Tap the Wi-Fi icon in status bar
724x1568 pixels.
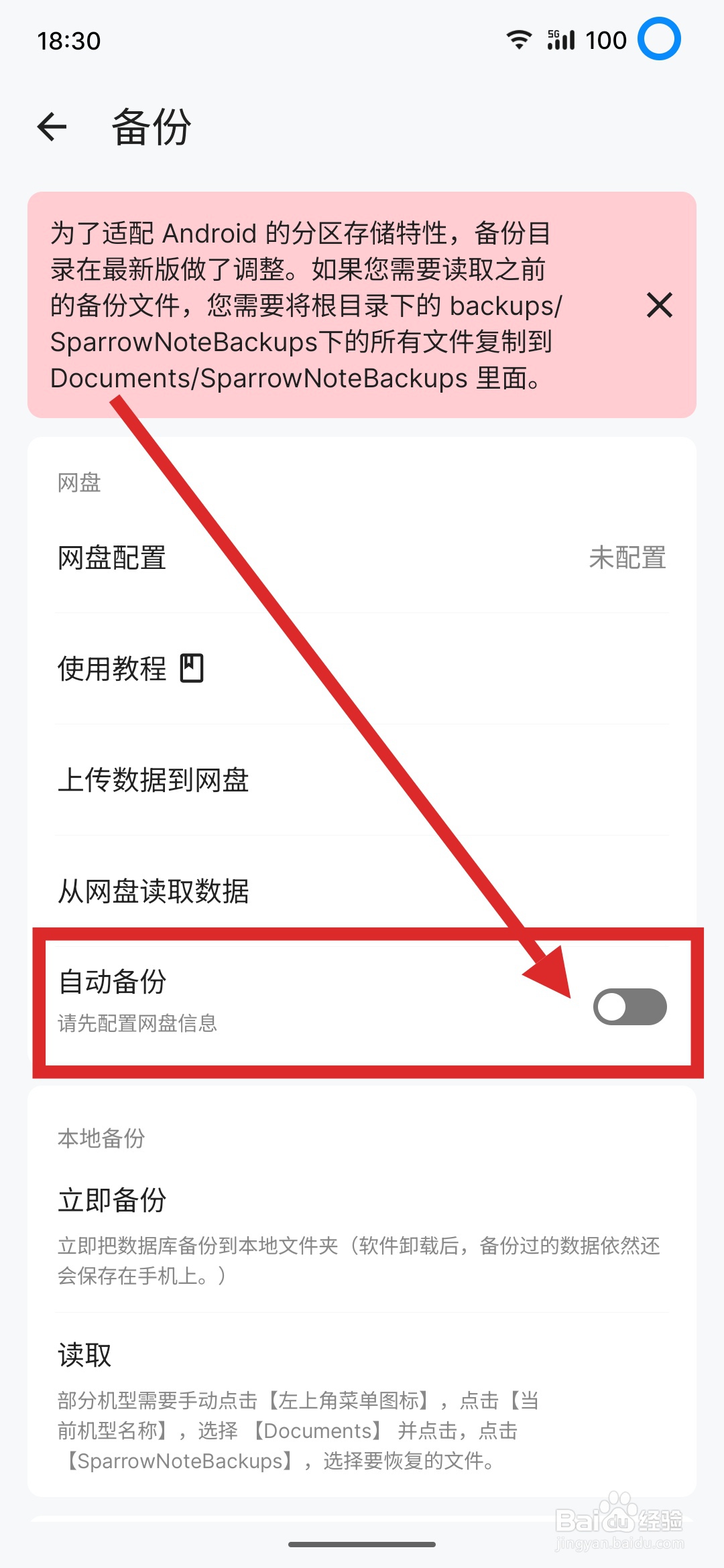[x=518, y=40]
